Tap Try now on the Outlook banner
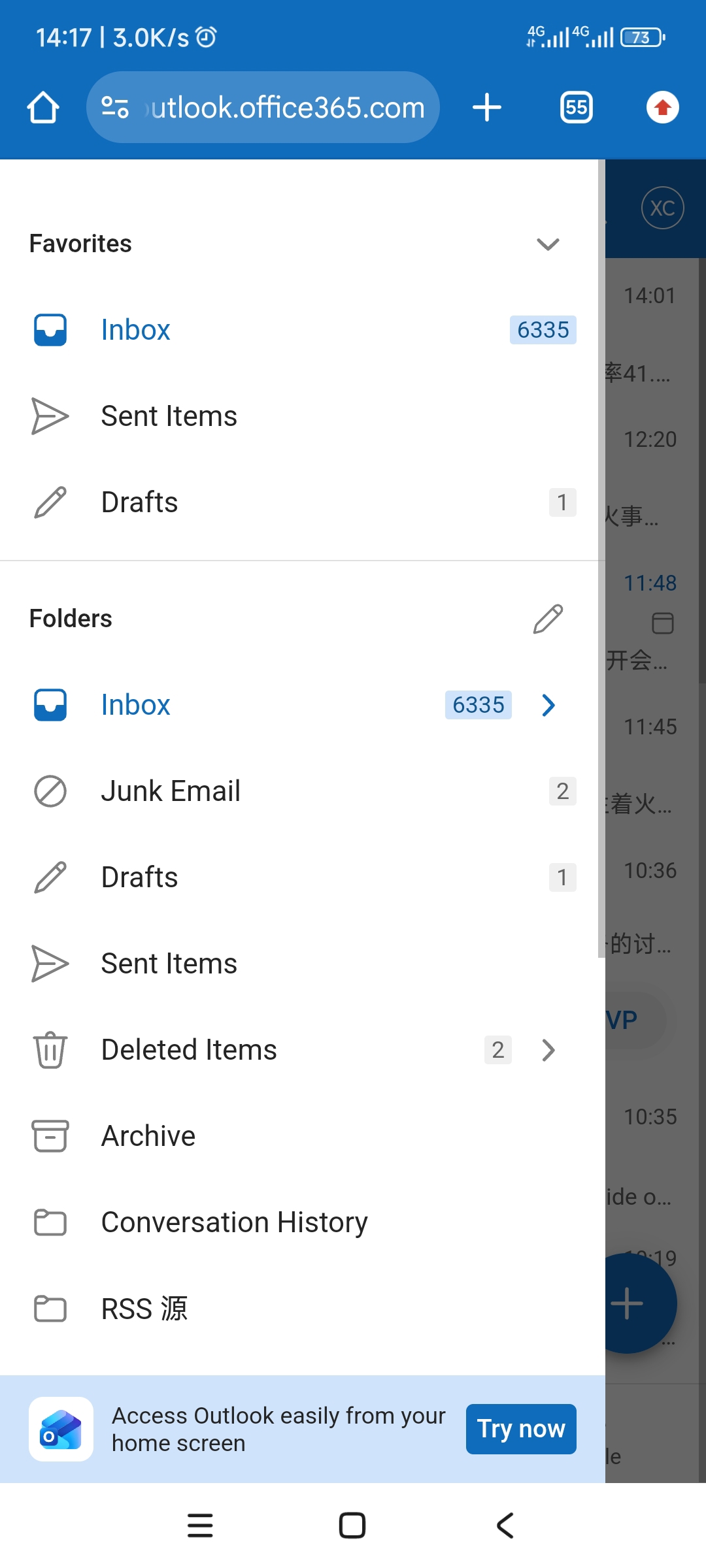Screen dimensions: 706x1568 [x=520, y=1429]
